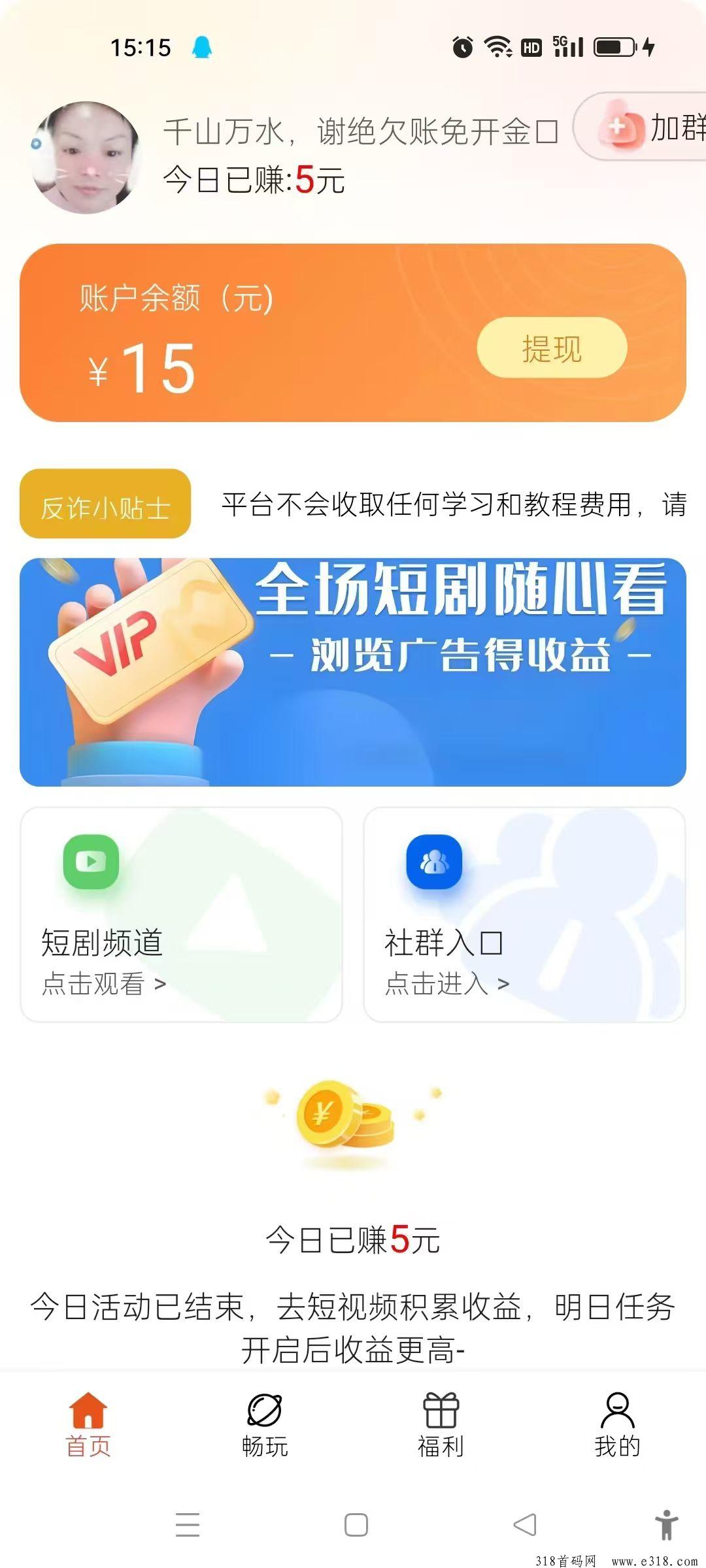706x1568 pixels.
Task: Open 反诈小贴士 anti-fraud tips
Action: (105, 504)
